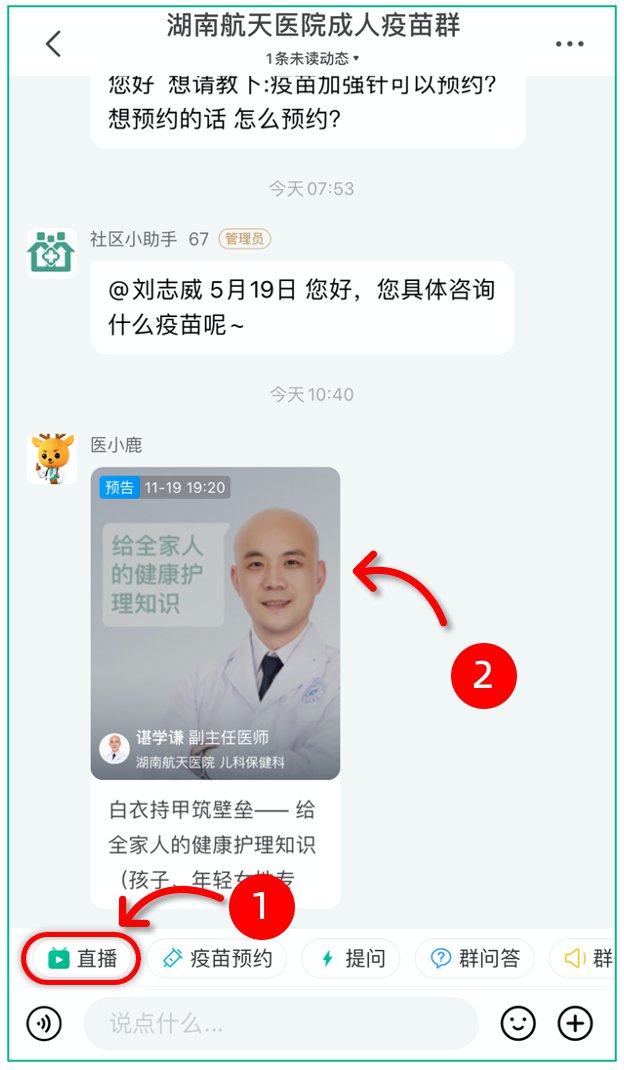624x1070 pixels.
Task: Select the 提问 chip
Action: tap(351, 959)
